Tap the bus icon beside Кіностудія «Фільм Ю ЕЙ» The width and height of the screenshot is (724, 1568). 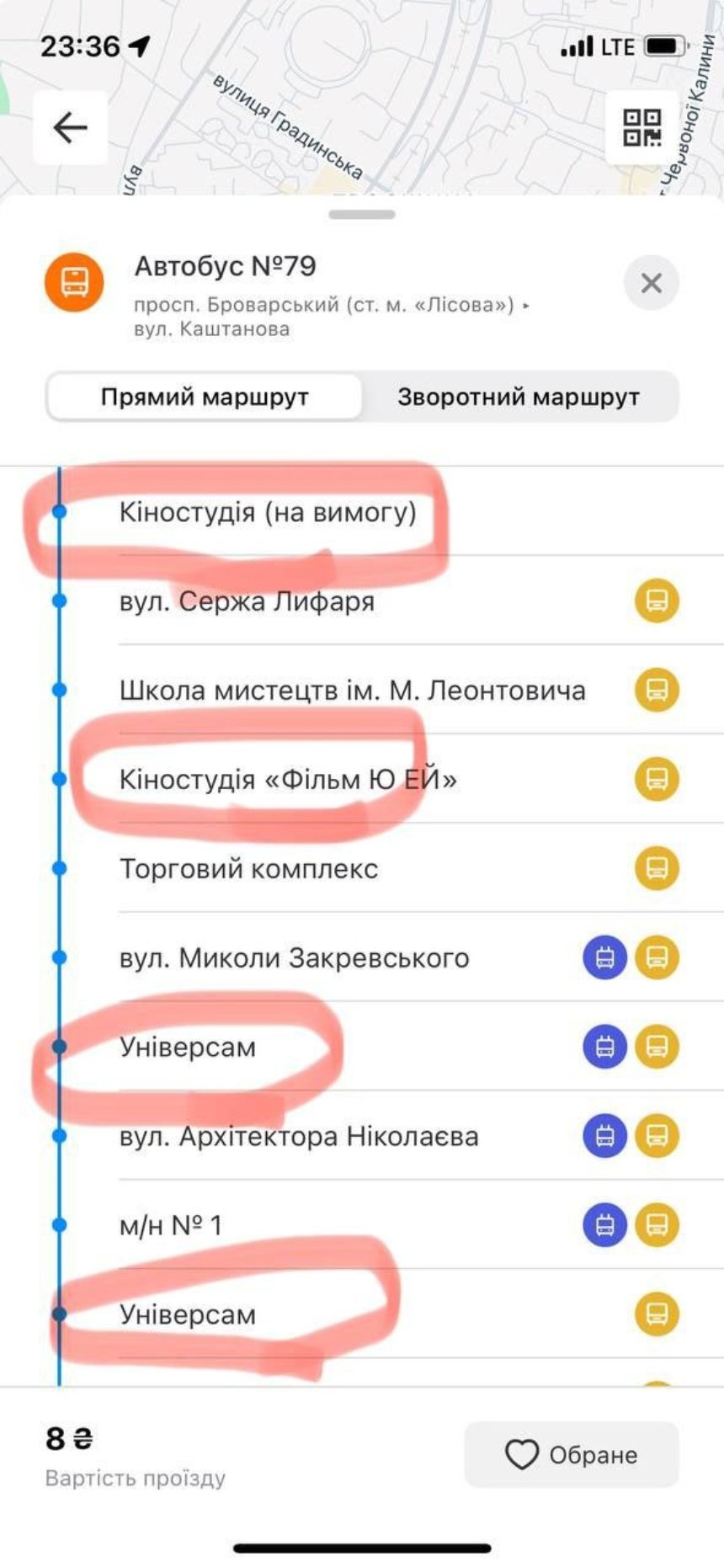pos(656,780)
